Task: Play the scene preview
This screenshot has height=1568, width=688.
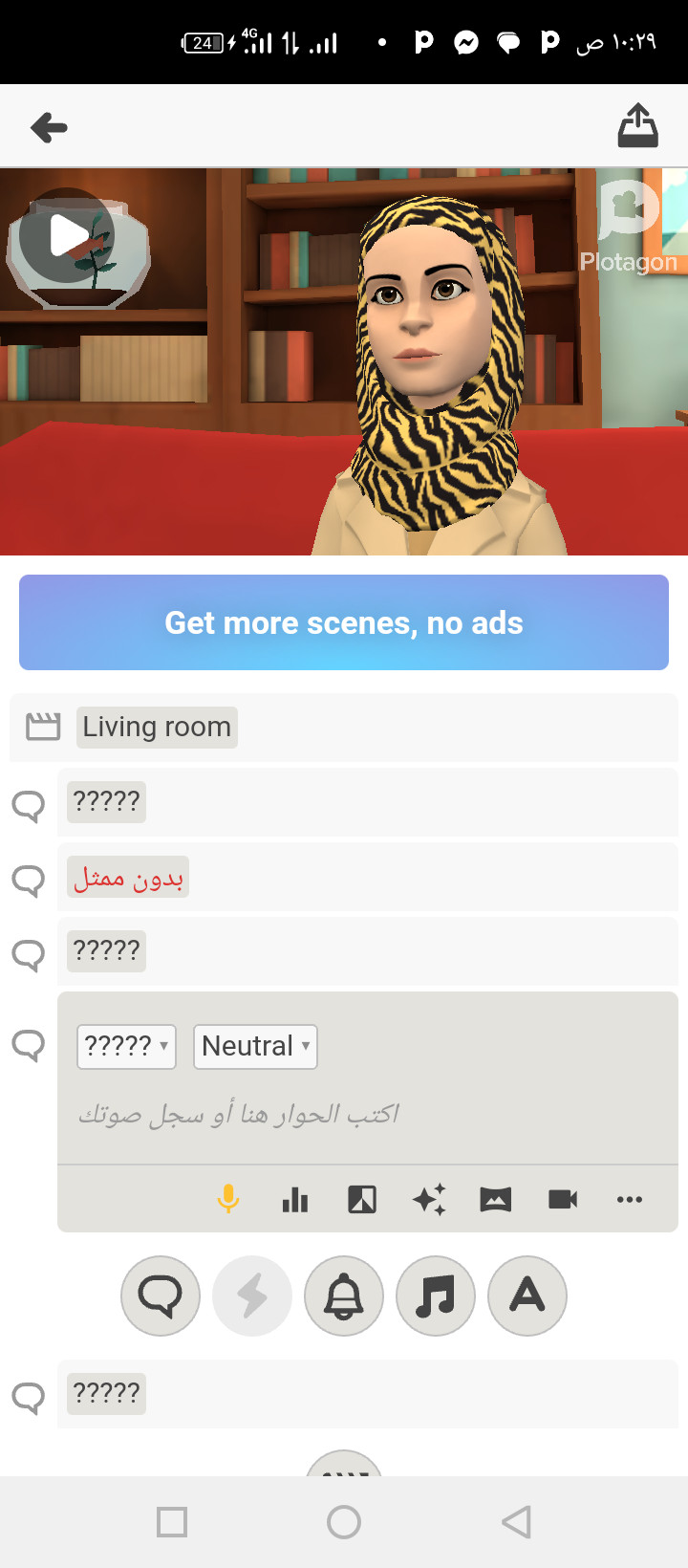Action: 67,235
